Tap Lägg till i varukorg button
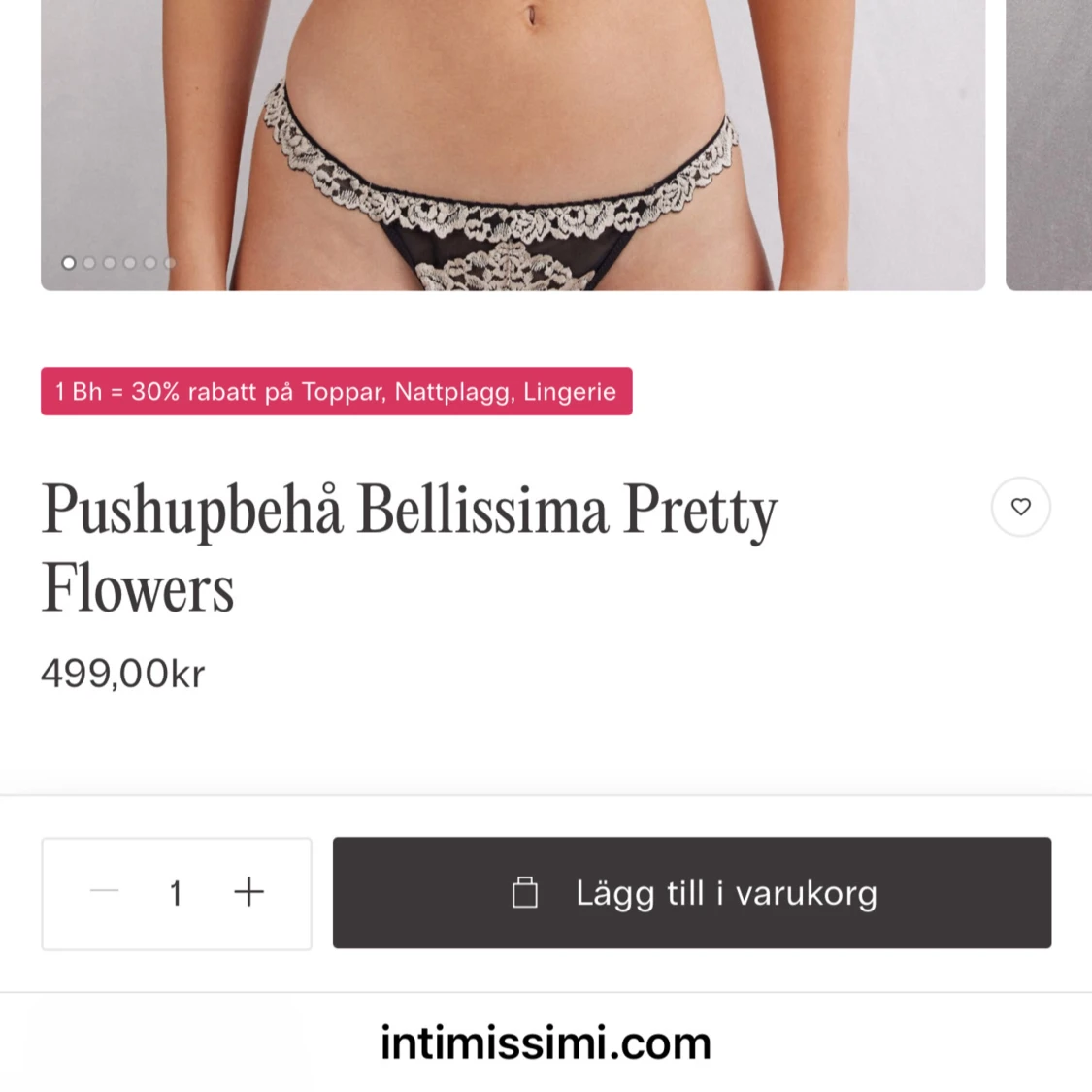Viewport: 1092px width, 1092px height. coord(691,893)
